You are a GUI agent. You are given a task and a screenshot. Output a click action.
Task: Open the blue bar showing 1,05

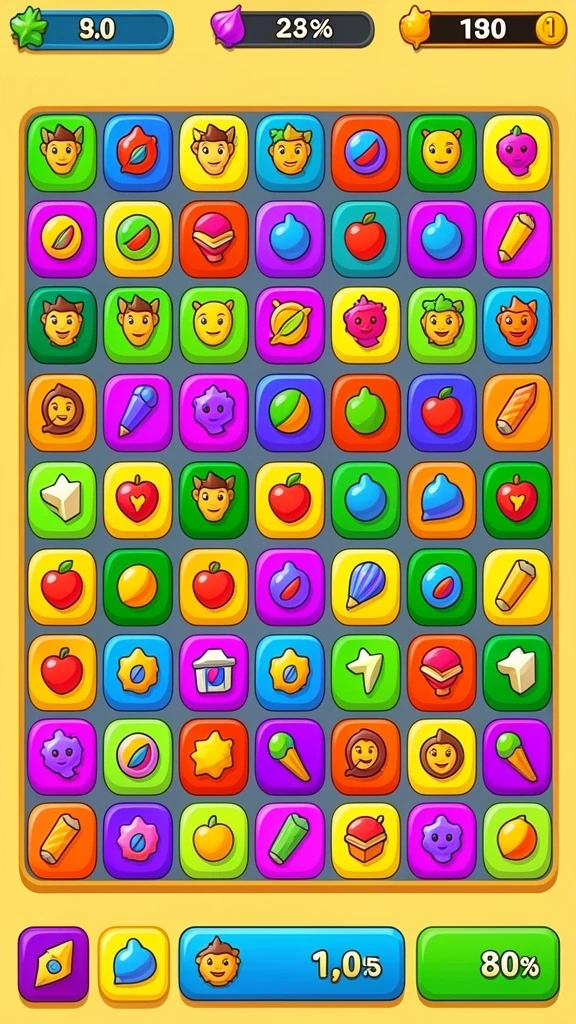[x=292, y=964]
